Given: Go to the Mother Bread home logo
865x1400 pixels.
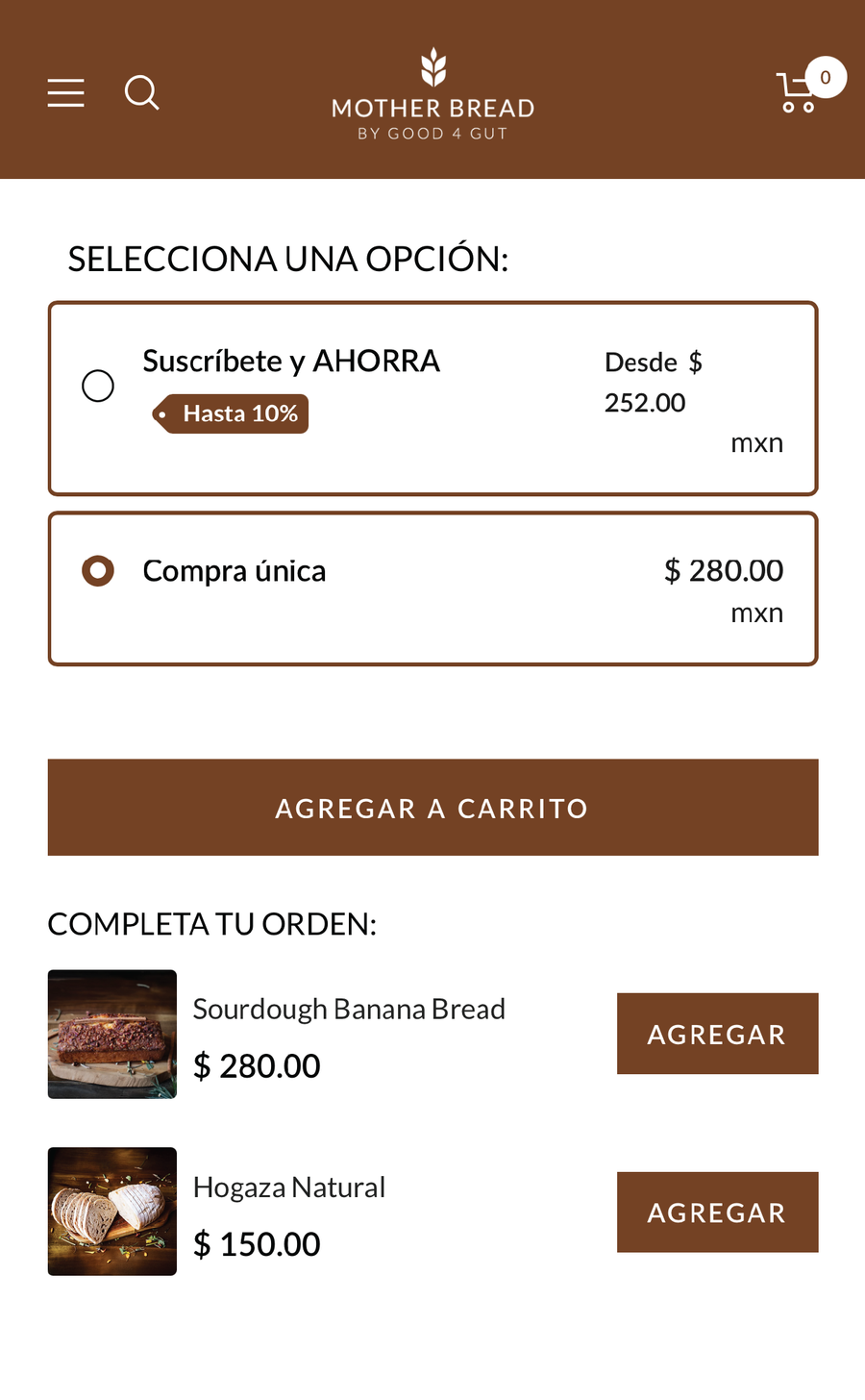Looking at the screenshot, I should 432,93.
